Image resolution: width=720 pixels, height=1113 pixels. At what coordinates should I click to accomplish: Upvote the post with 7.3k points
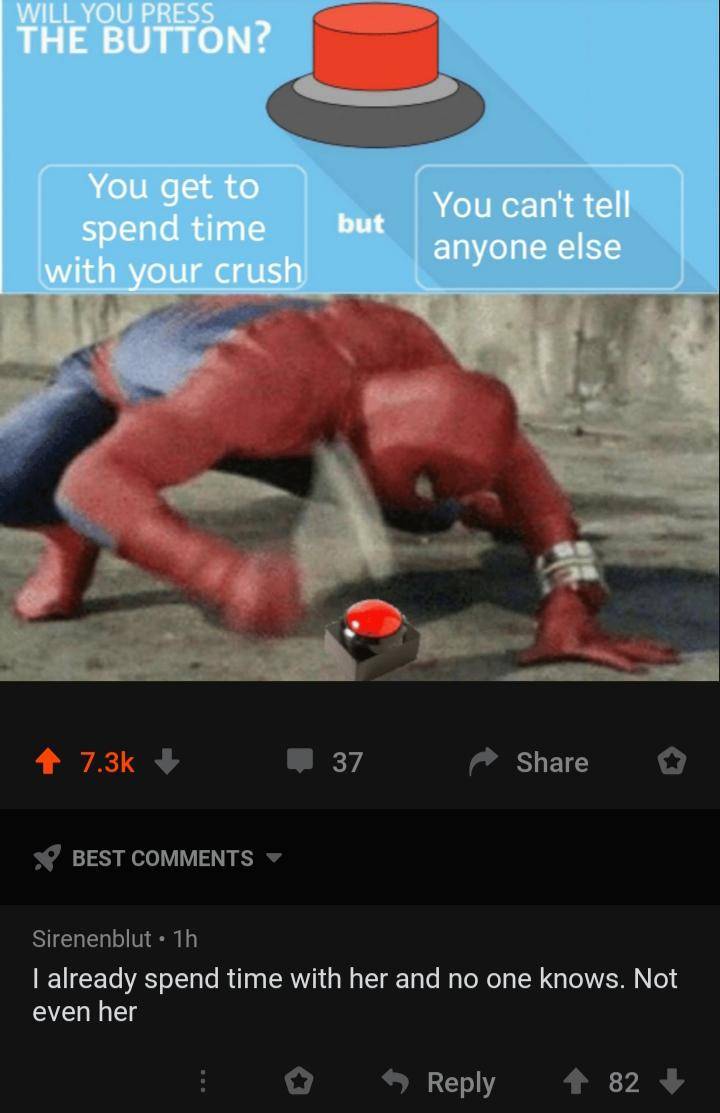coord(46,763)
